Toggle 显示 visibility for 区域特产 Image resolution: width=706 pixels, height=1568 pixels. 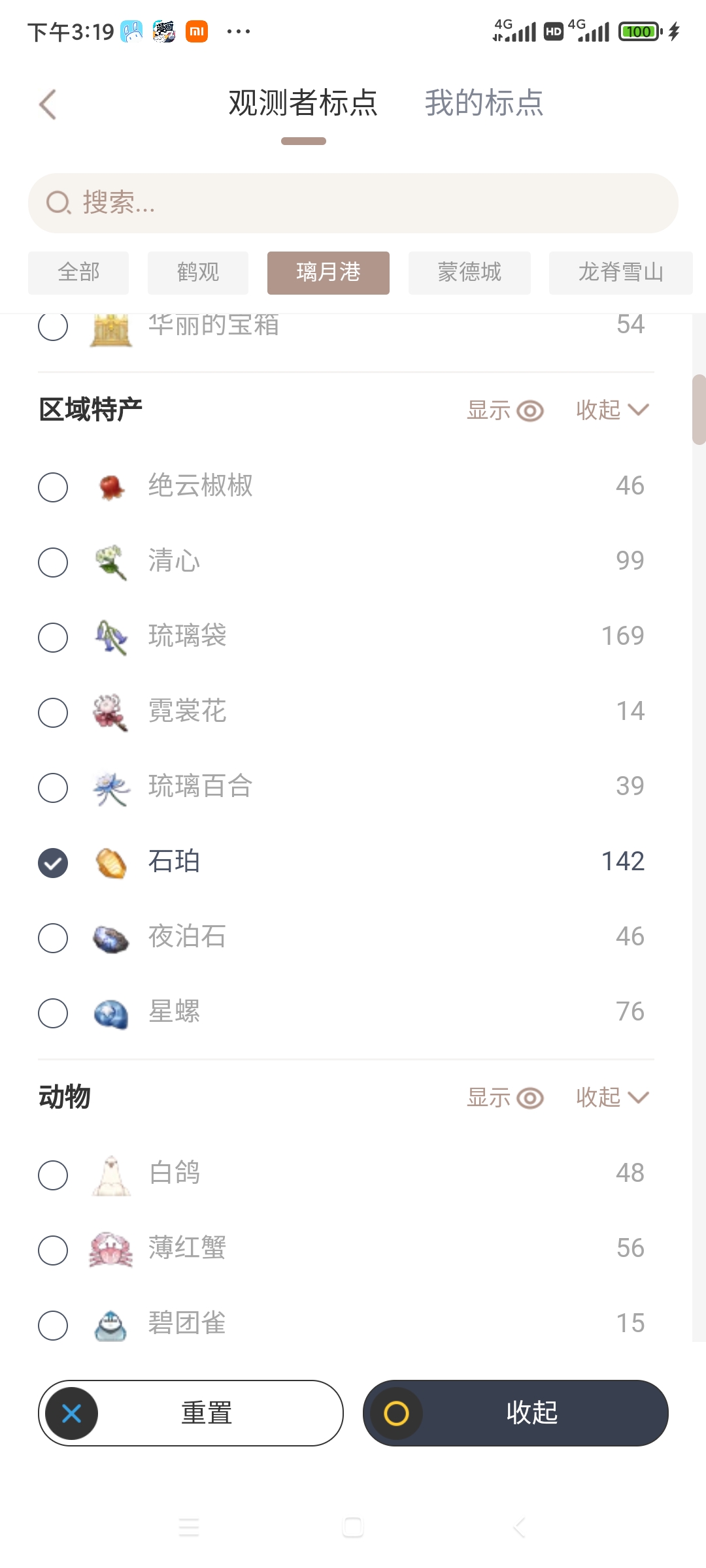tap(505, 410)
